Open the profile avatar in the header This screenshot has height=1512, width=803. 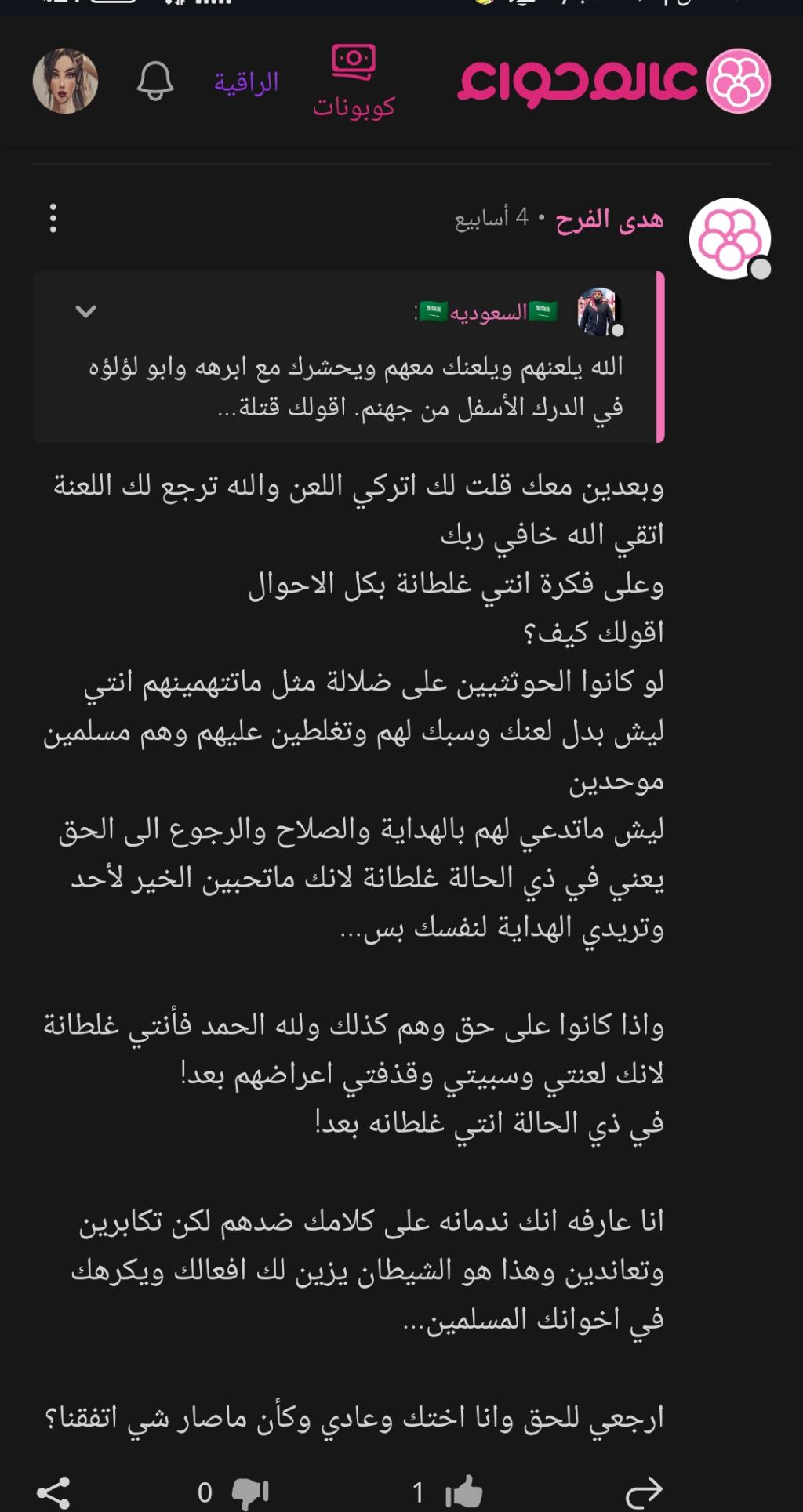pyautogui.click(x=65, y=81)
